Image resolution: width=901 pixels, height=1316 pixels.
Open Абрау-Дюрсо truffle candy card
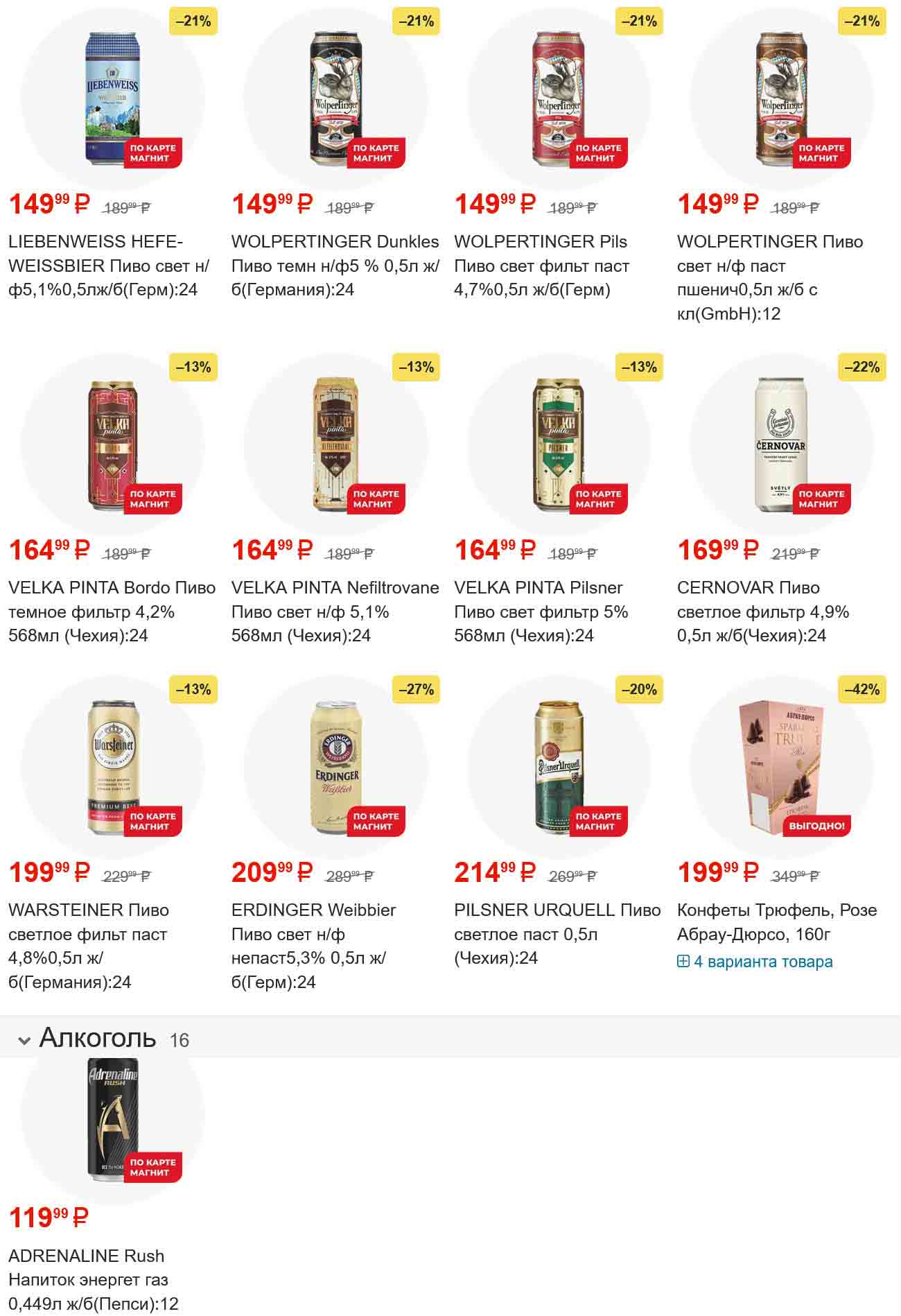click(781, 766)
